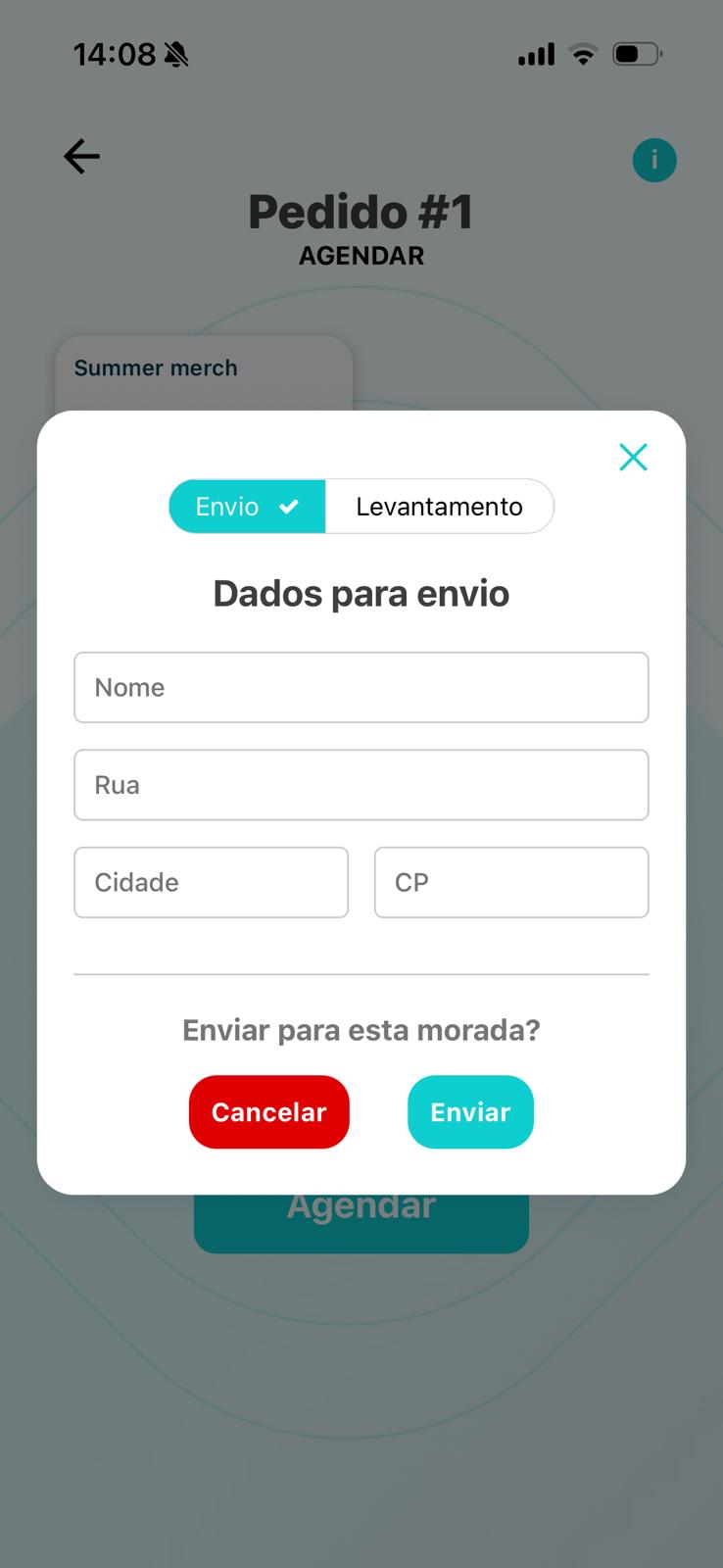Tap the Rua address field
The height and width of the screenshot is (1568, 723).
pos(361,785)
